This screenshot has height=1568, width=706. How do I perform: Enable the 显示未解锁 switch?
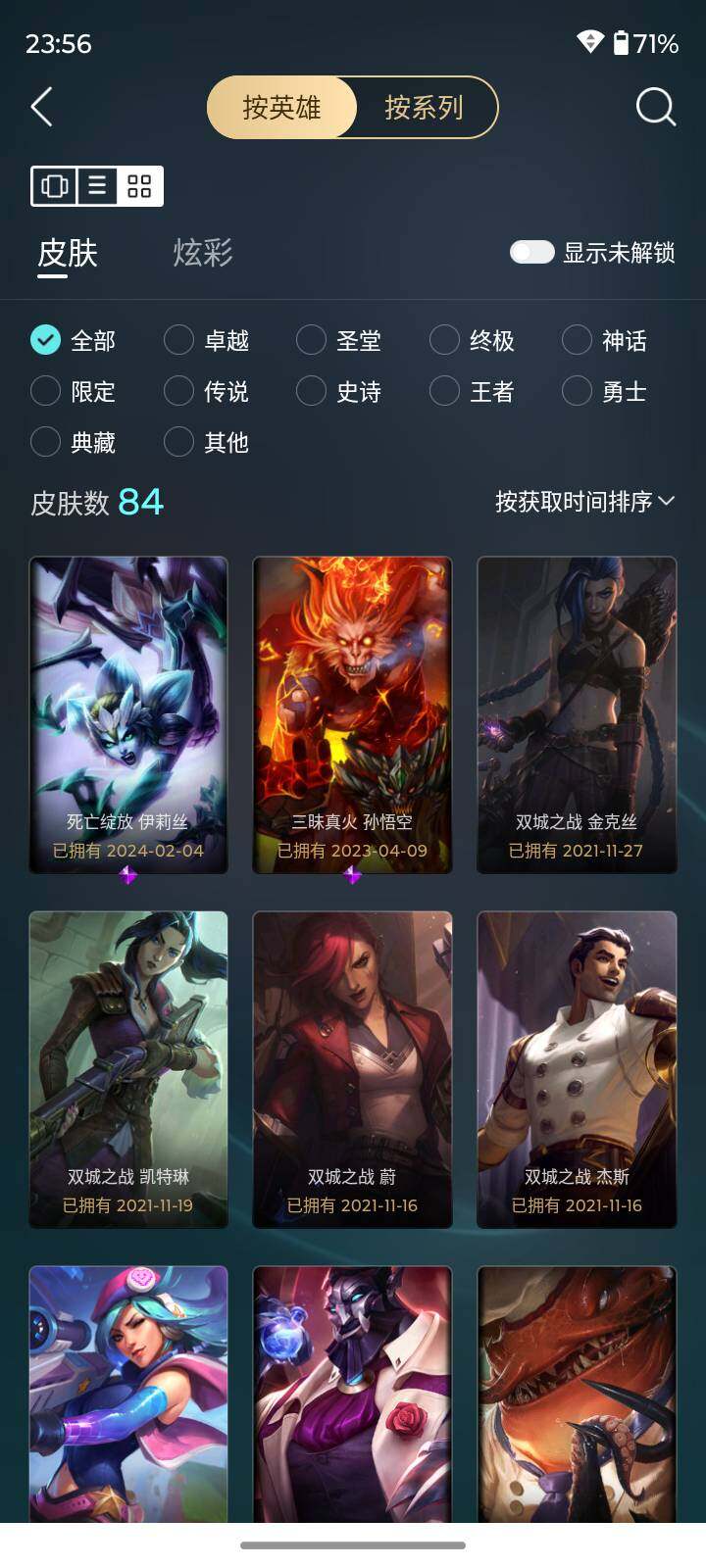(x=532, y=252)
